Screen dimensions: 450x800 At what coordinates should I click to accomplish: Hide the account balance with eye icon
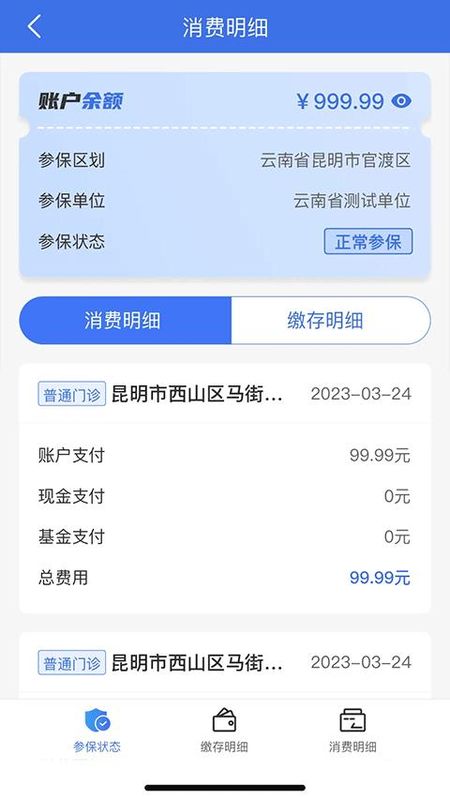(x=401, y=101)
